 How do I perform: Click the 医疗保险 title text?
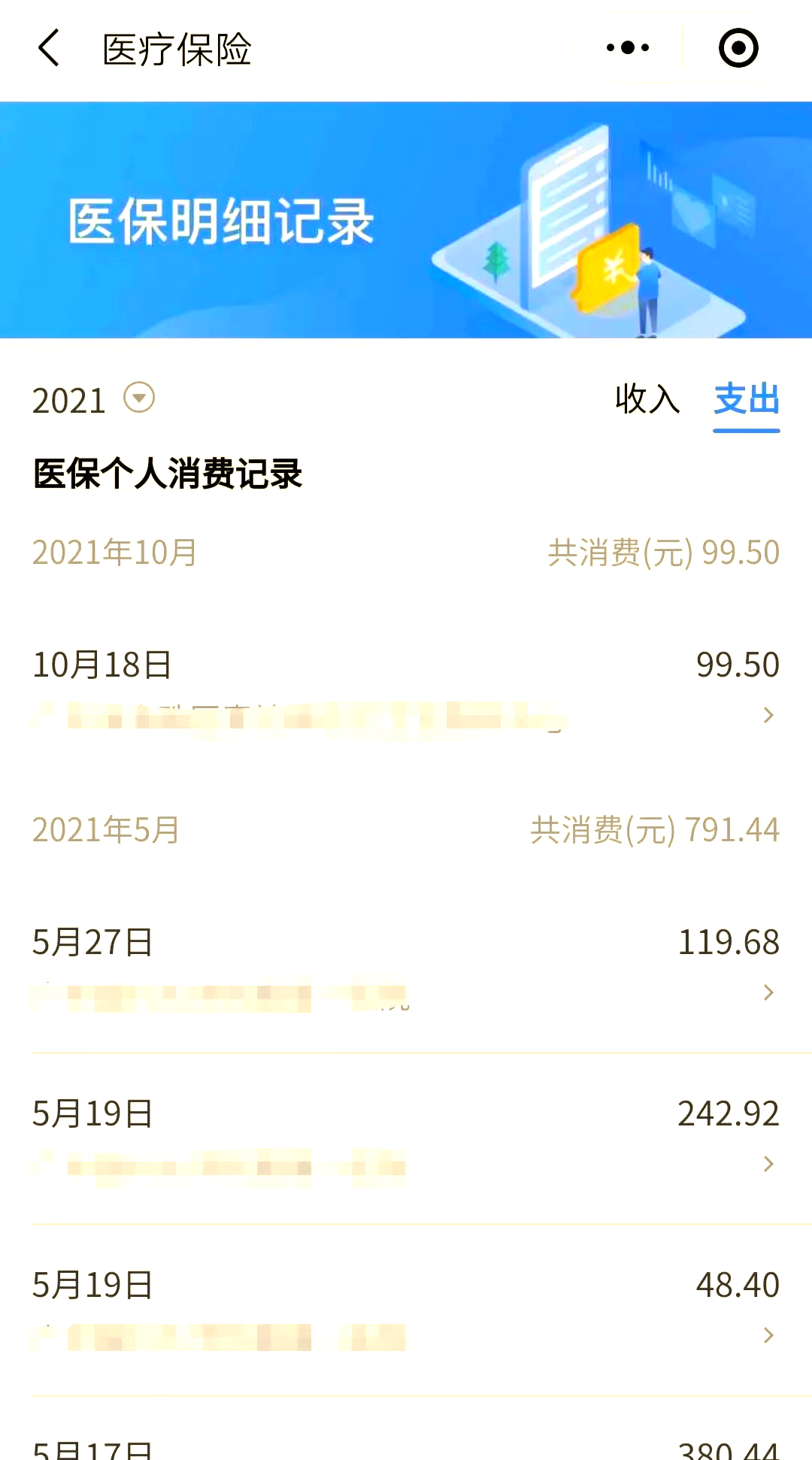point(177,48)
